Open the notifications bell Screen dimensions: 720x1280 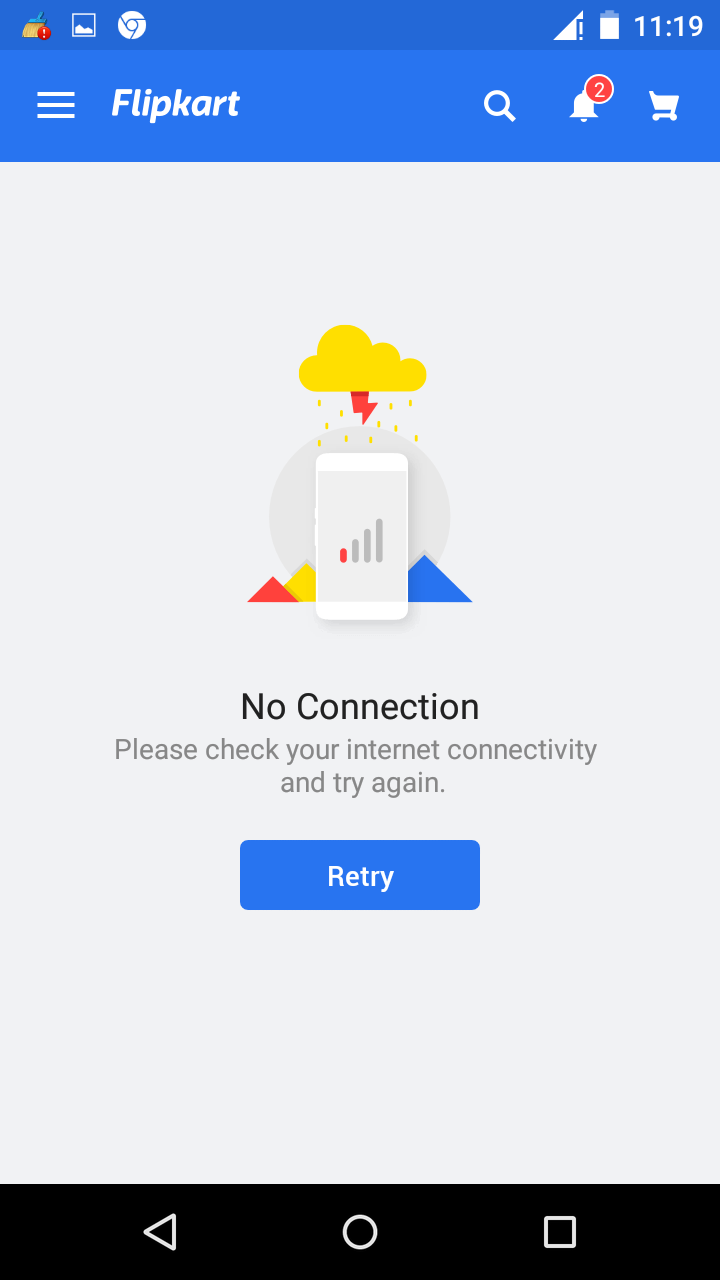click(x=584, y=105)
